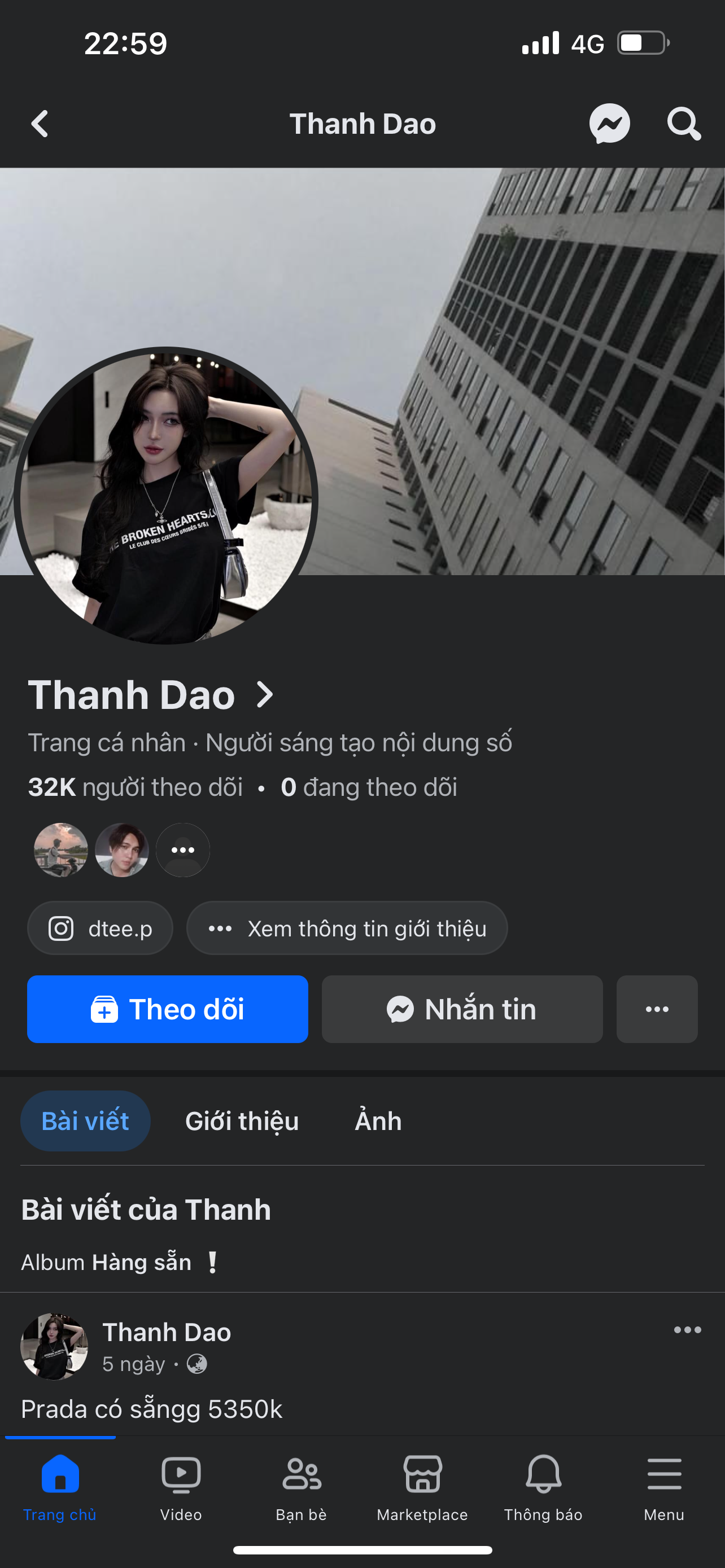Open the Menu tab
This screenshot has height=1568, width=725.
(x=664, y=1486)
